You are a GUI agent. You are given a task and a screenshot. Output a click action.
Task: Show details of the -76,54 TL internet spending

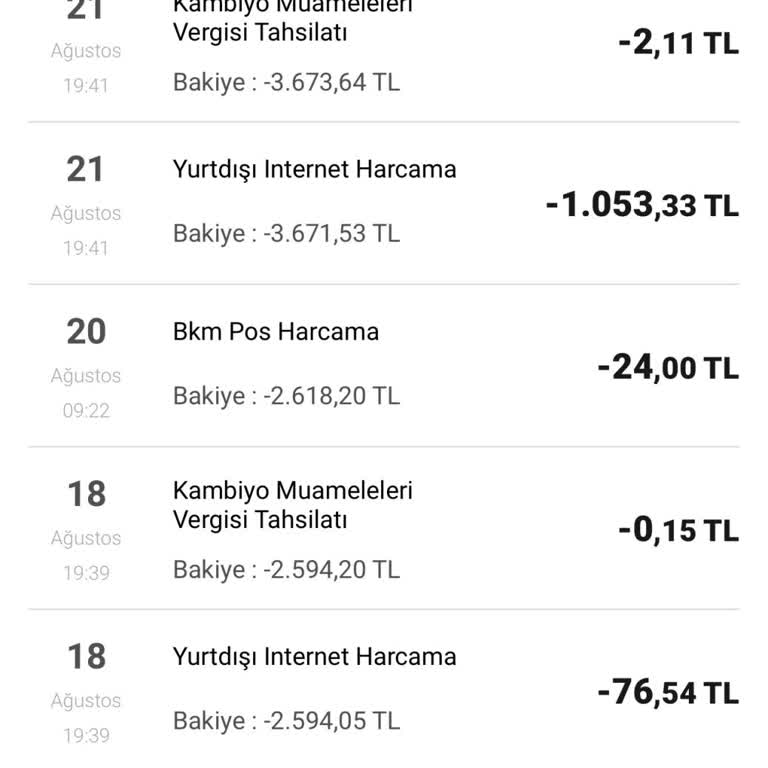384,690
